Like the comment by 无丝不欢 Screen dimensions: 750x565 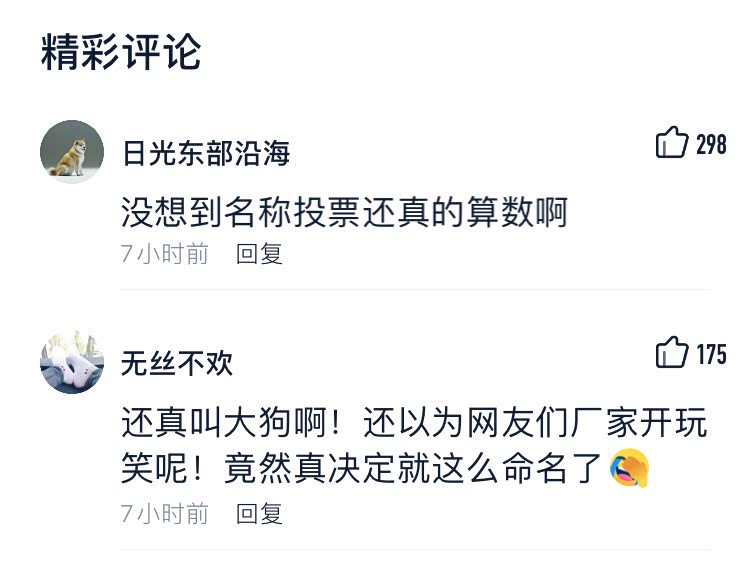click(x=673, y=353)
